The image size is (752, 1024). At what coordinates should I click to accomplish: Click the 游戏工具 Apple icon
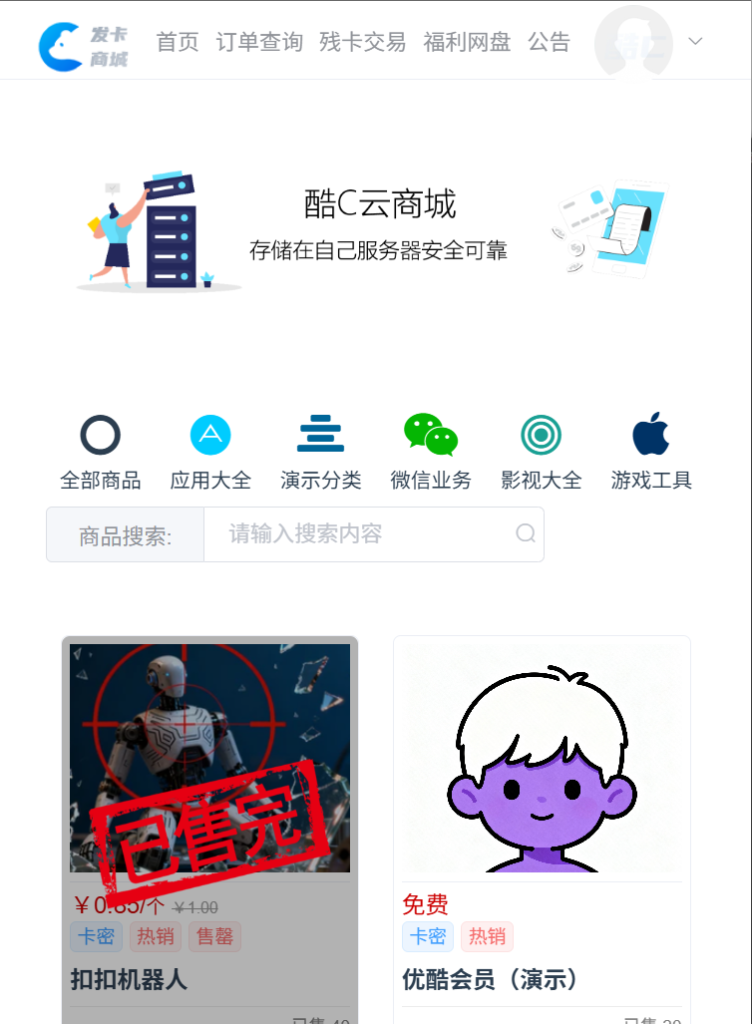[651, 433]
